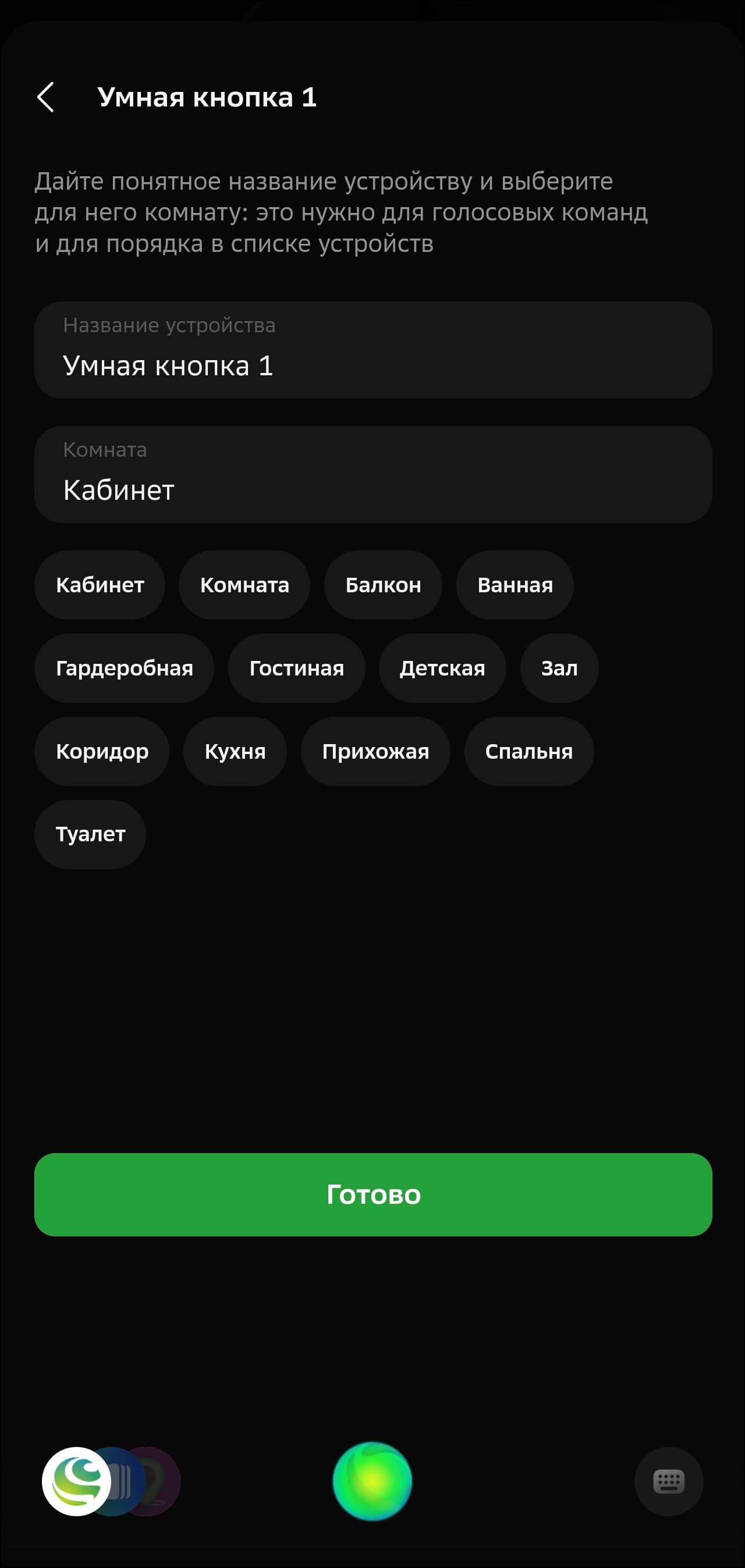Choose the Спальня chip
Image resolution: width=745 pixels, height=1568 pixels.
point(528,751)
